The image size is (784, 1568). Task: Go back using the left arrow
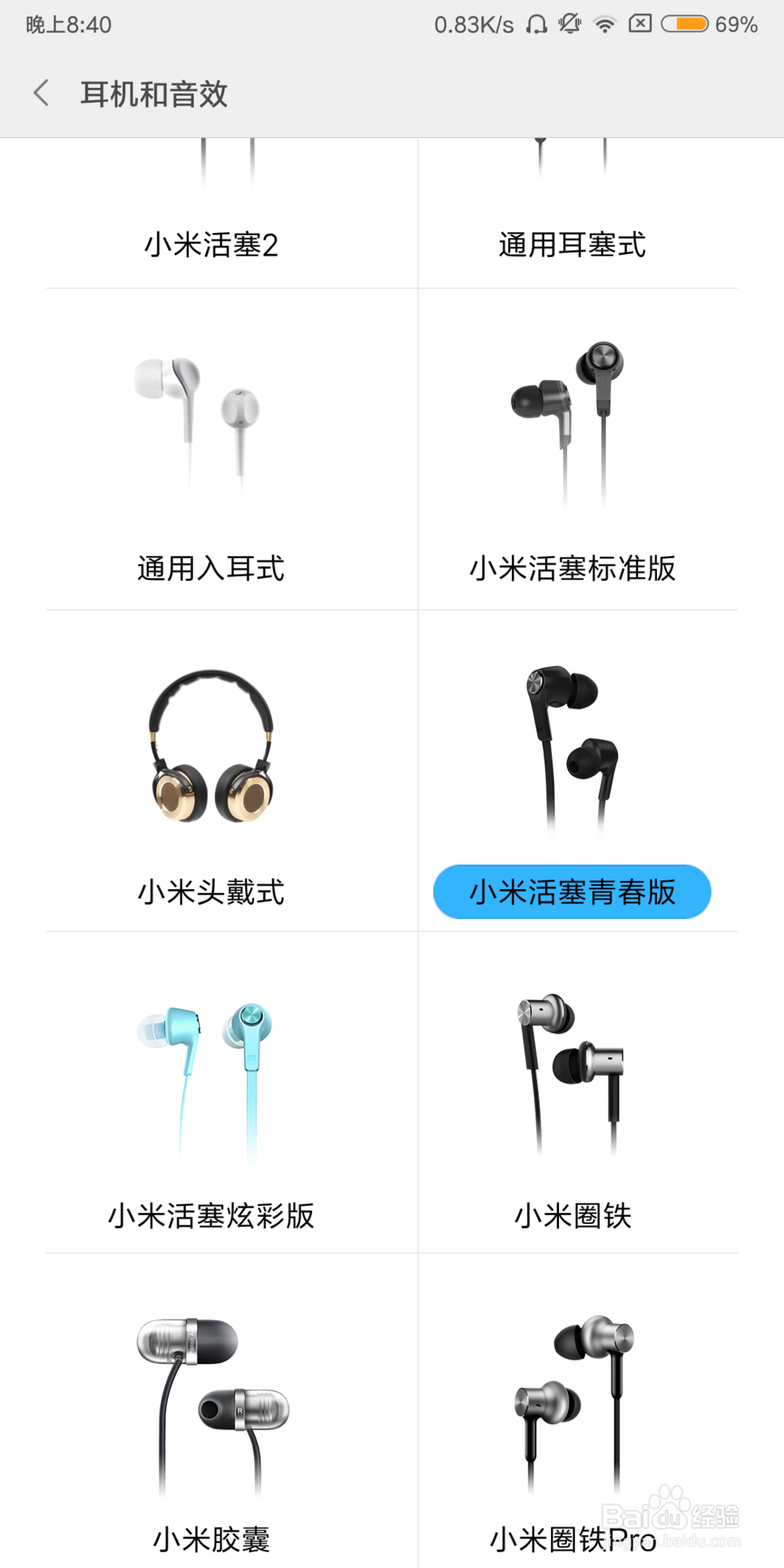41,93
